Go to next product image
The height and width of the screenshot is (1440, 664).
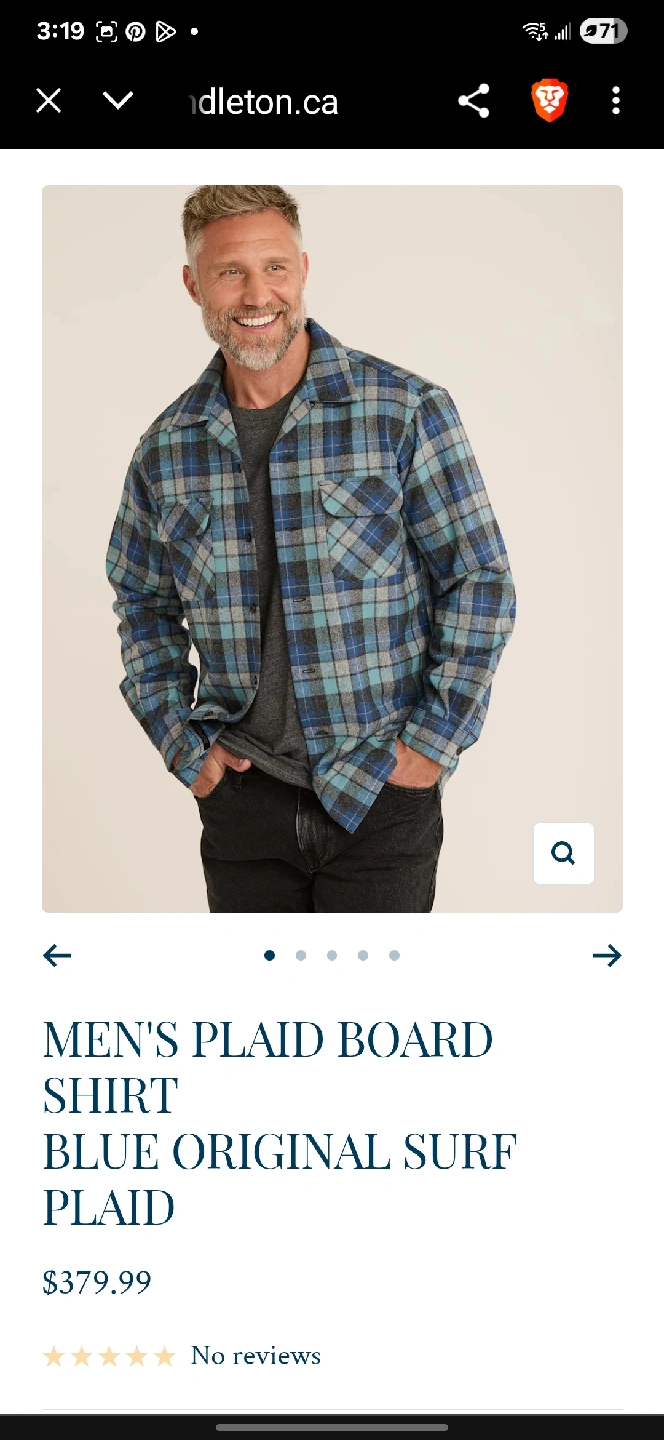click(606, 956)
